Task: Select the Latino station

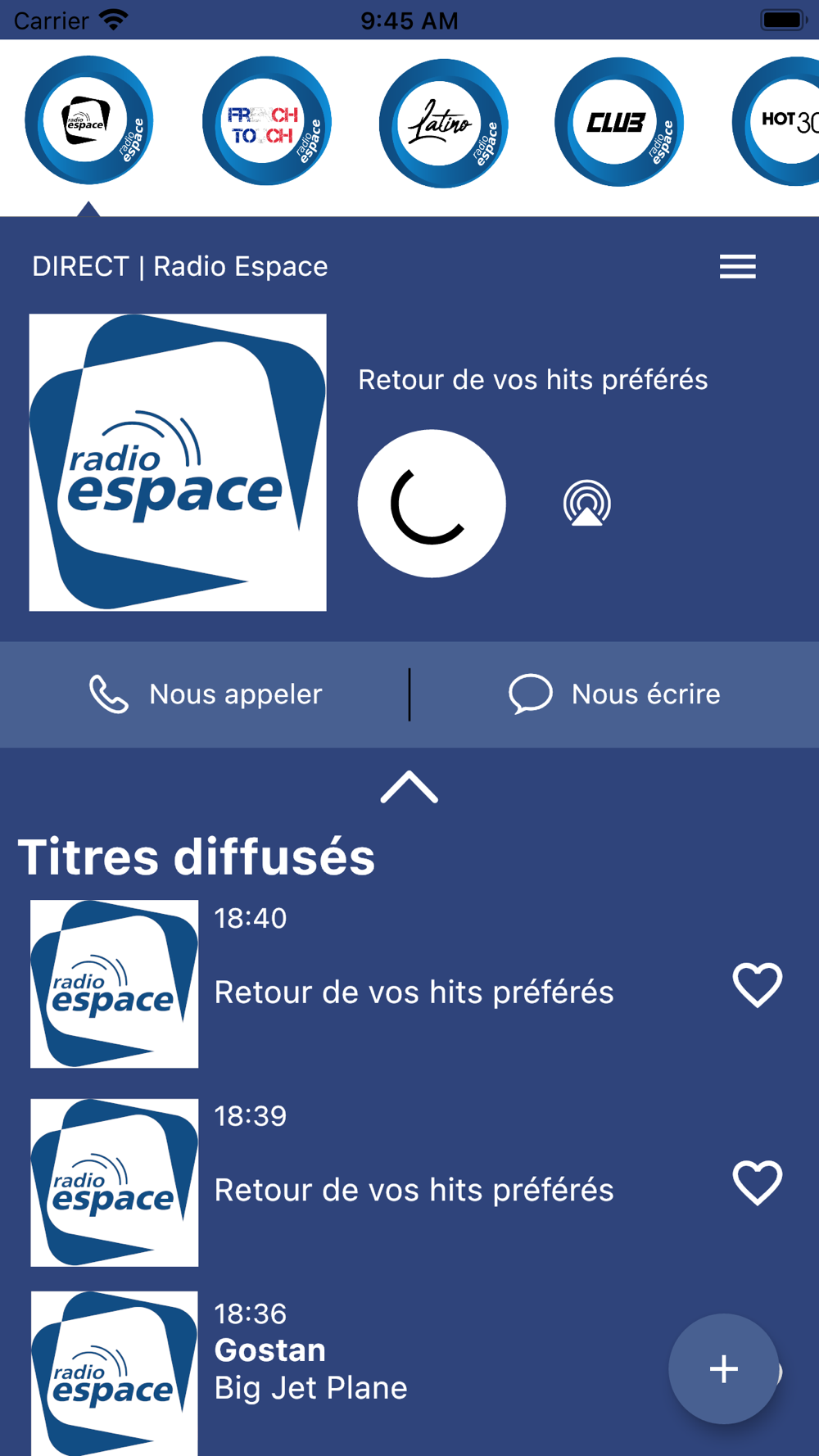Action: (443, 123)
